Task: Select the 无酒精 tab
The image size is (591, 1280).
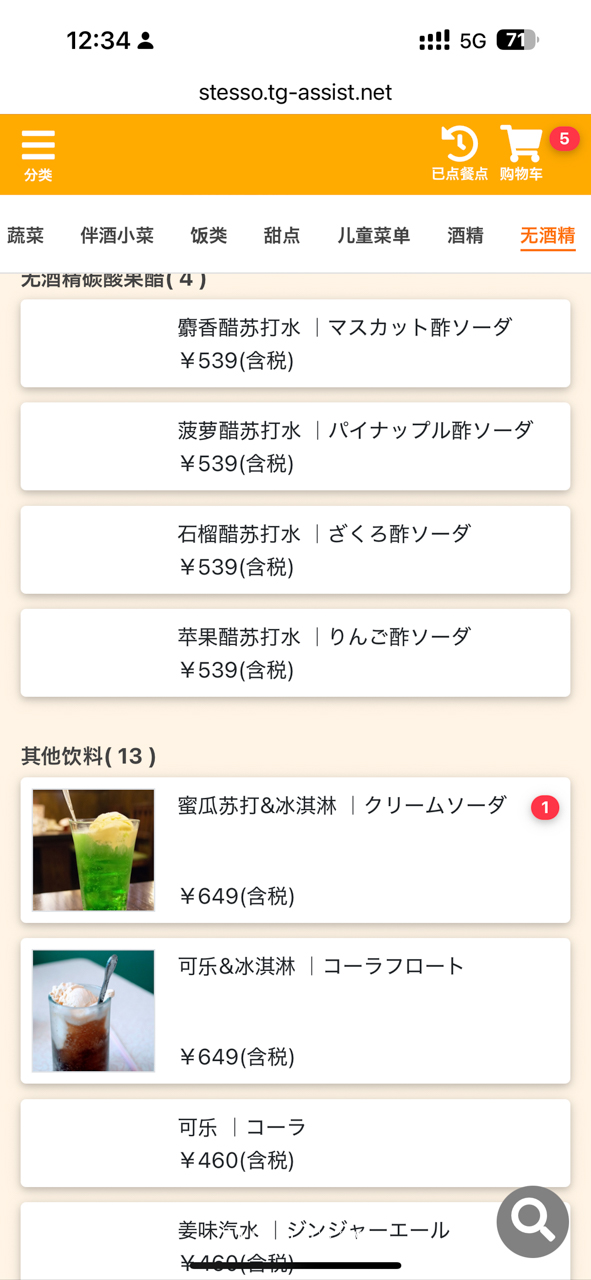Action: pos(548,237)
